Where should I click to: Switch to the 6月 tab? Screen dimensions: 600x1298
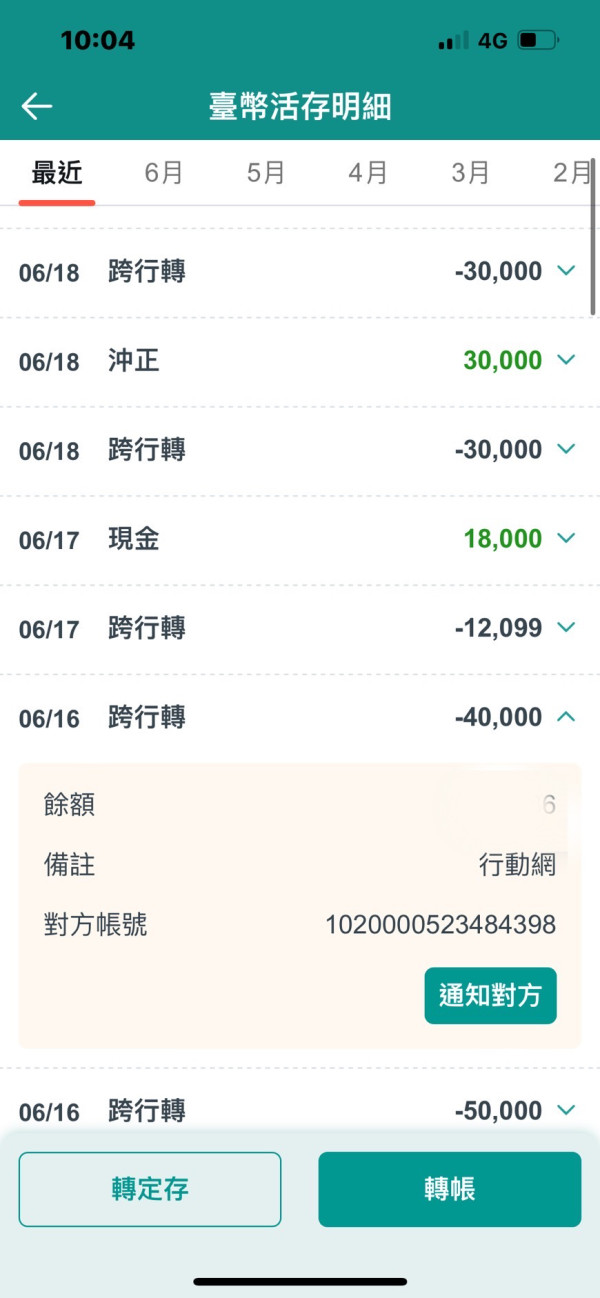[164, 173]
